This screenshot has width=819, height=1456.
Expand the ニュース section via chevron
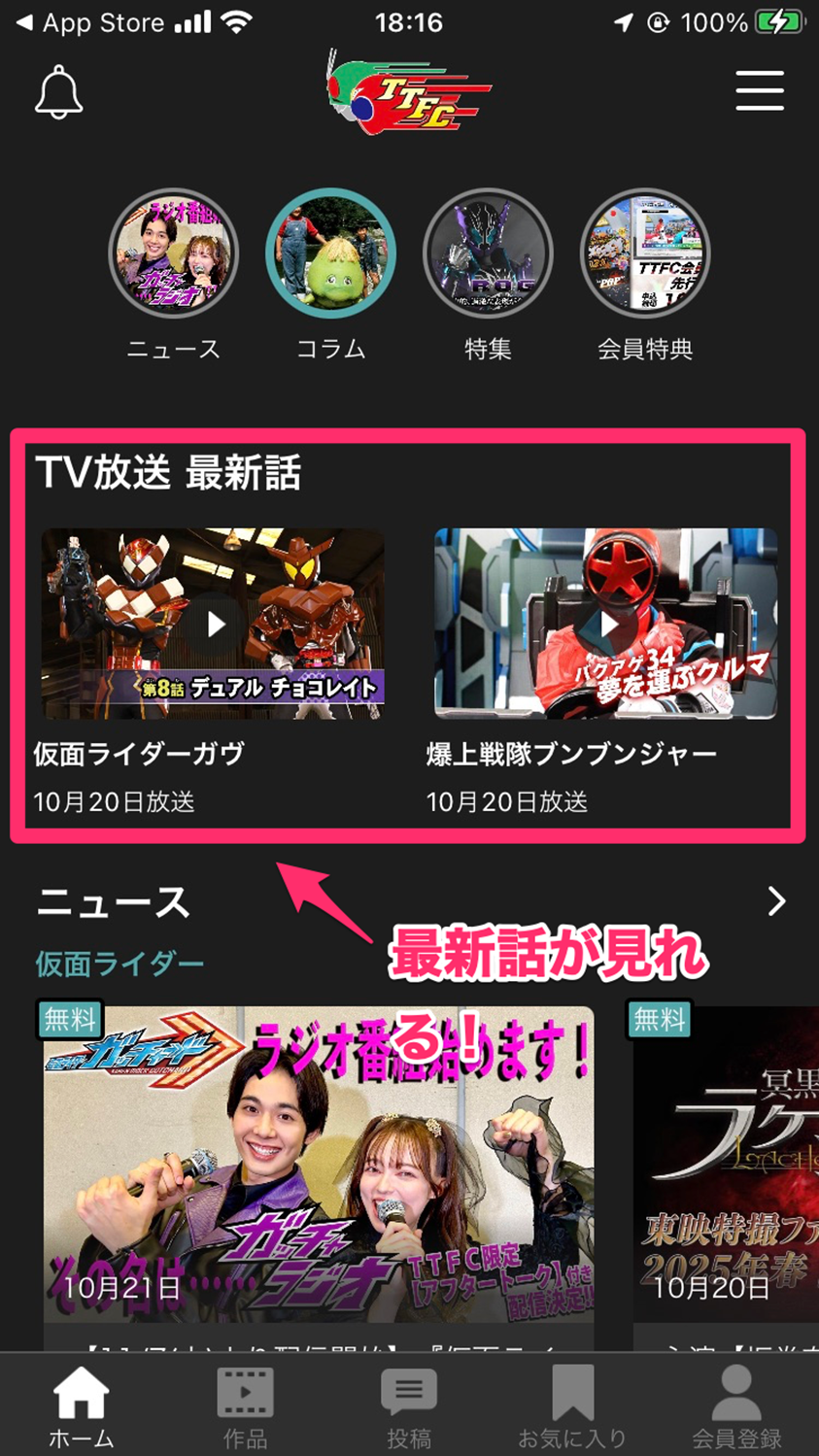click(x=776, y=901)
